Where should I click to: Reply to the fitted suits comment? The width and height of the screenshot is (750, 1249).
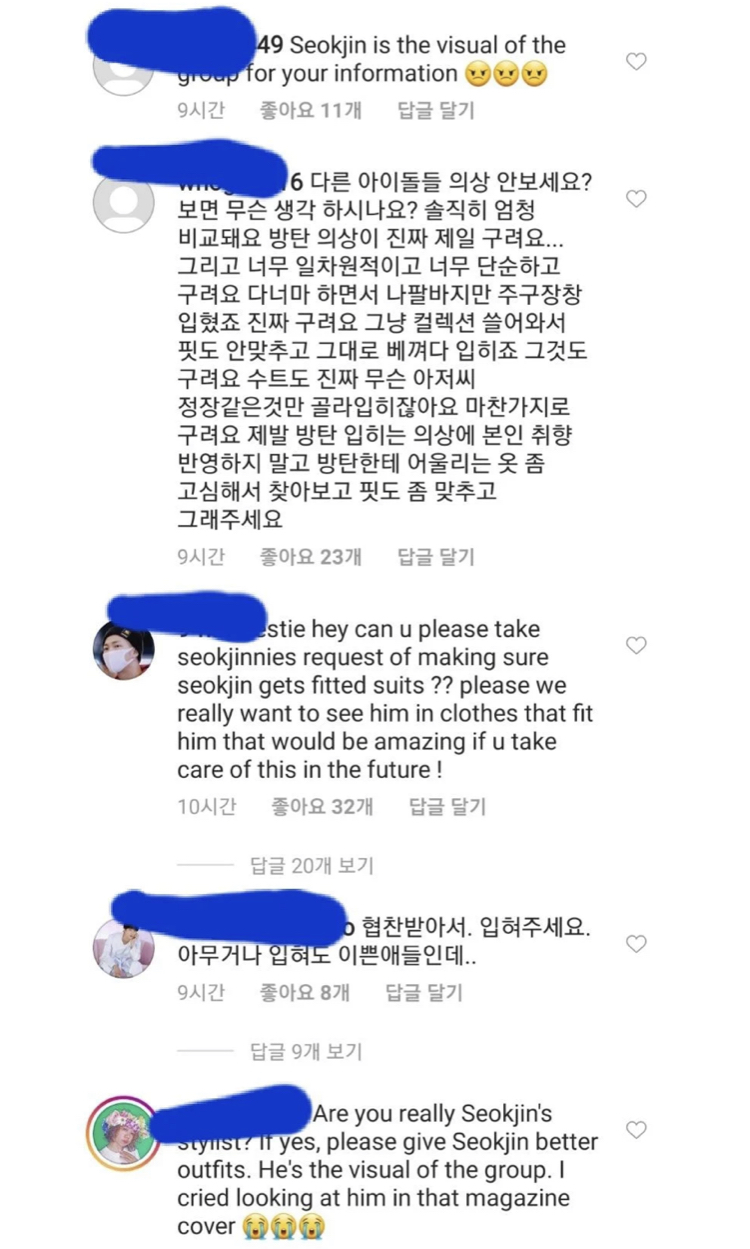[448, 806]
